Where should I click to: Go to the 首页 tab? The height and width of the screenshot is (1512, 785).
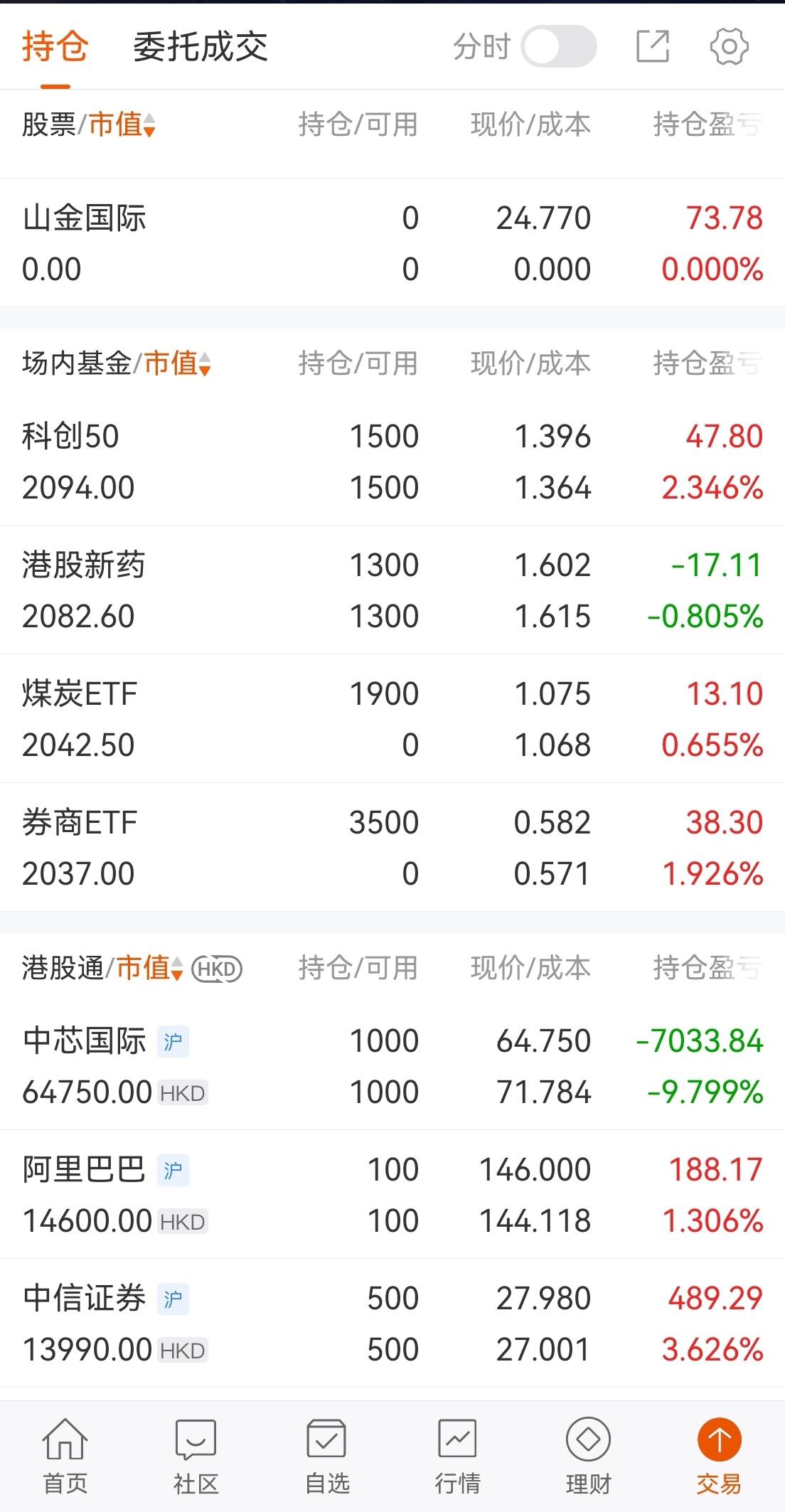pyautogui.click(x=65, y=1457)
